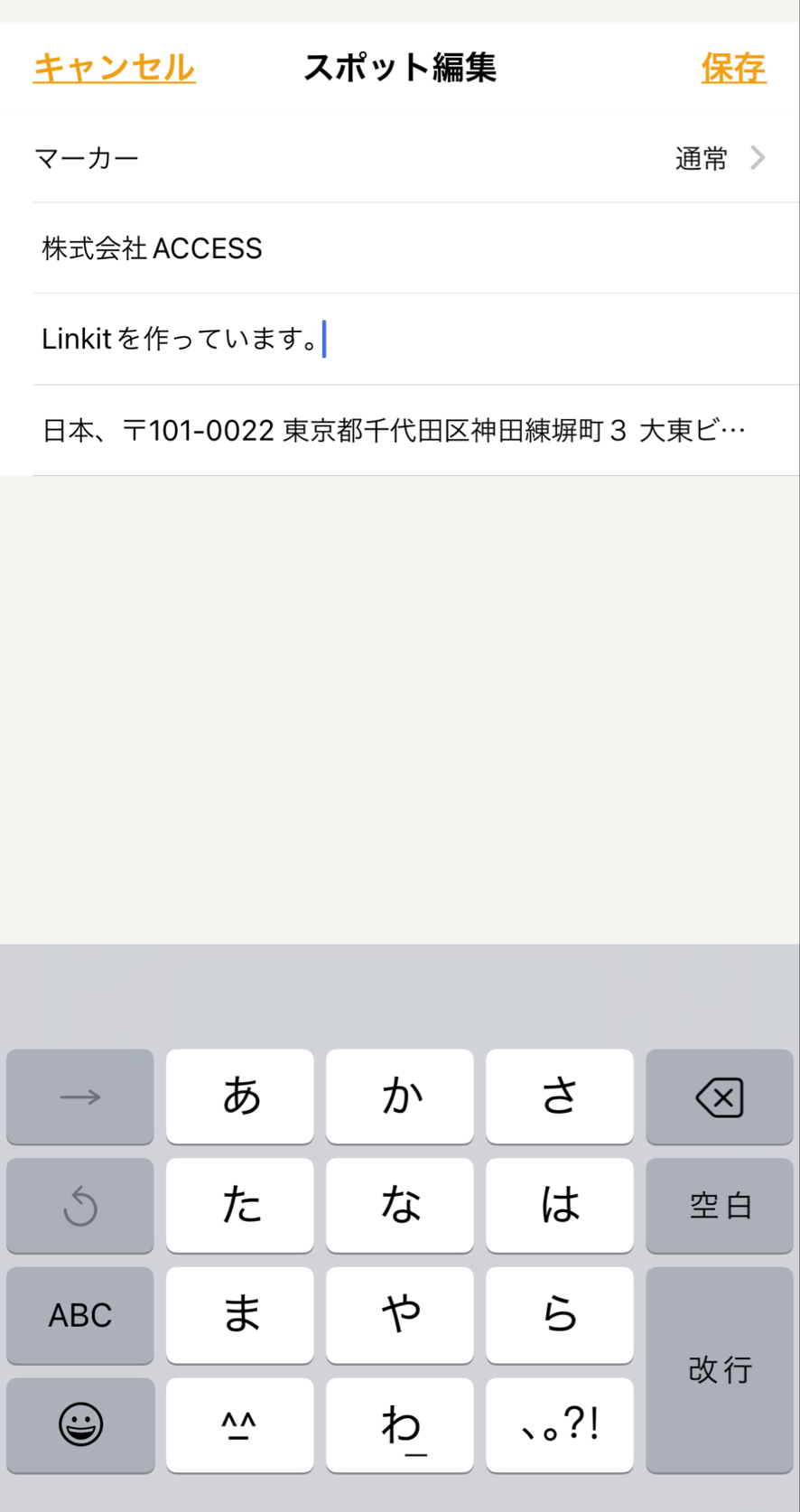This screenshot has width=800, height=1512.
Task: Tap the punctuation 、。?! key
Action: point(559,1424)
